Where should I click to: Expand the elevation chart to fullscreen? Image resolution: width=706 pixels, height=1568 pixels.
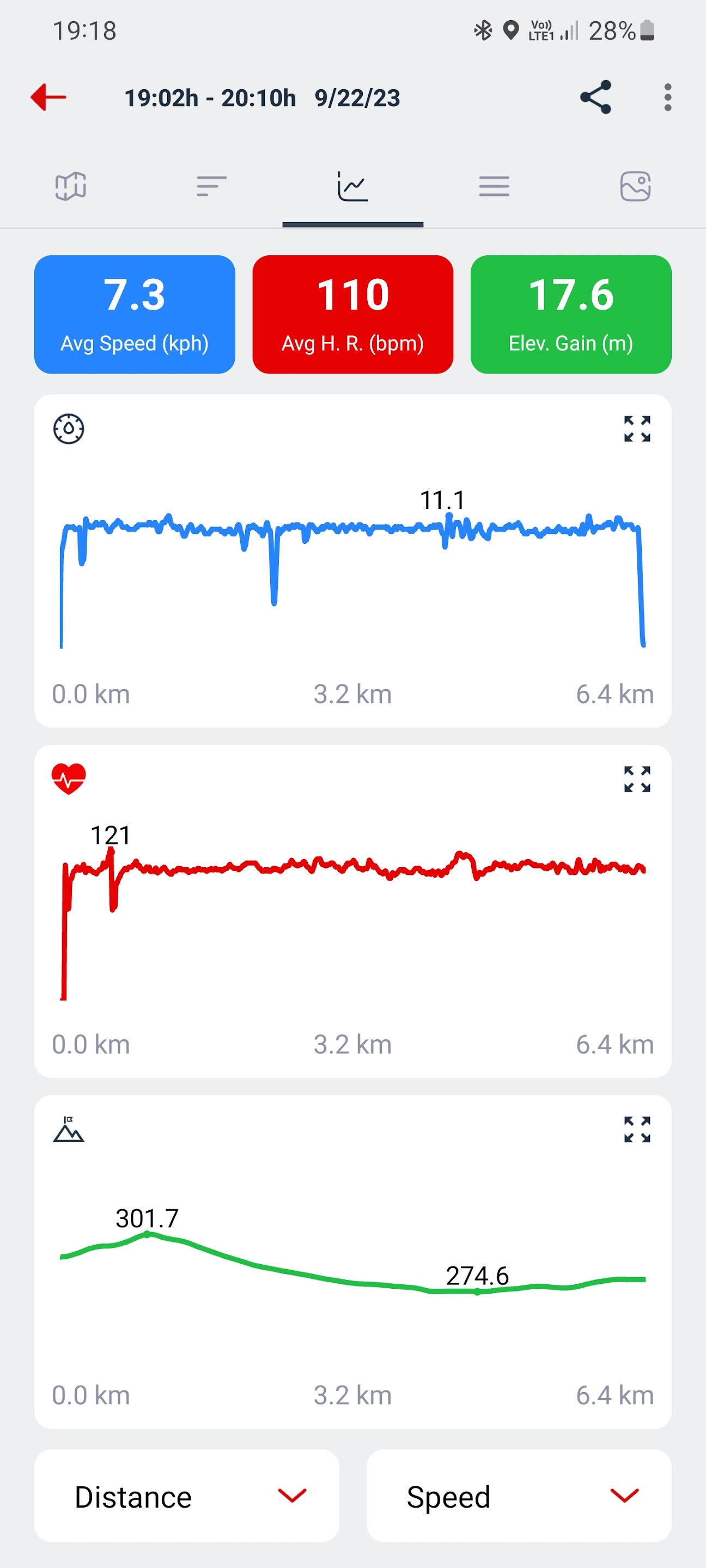pyautogui.click(x=637, y=1130)
